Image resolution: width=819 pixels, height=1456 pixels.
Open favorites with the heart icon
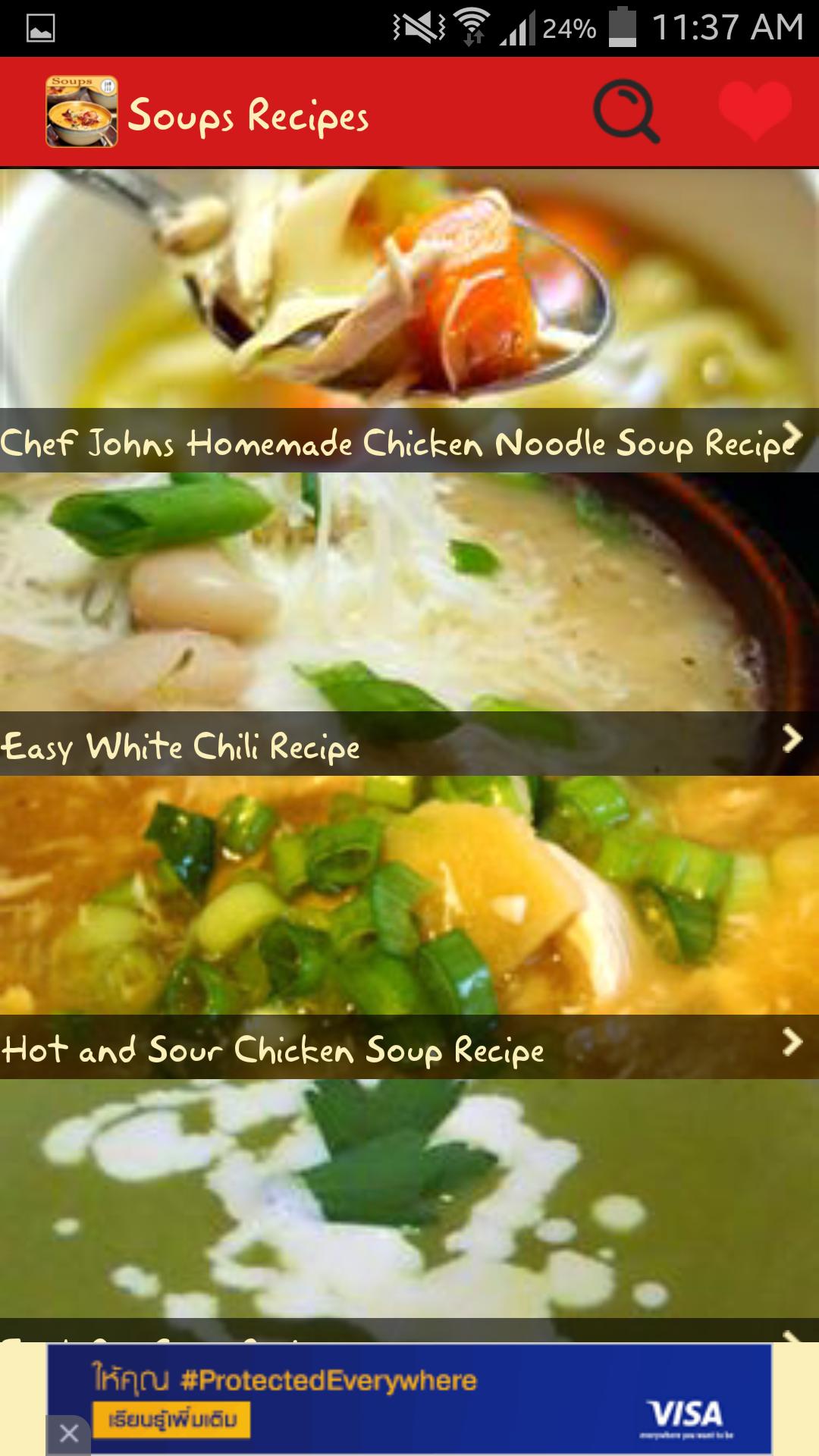coord(755,111)
